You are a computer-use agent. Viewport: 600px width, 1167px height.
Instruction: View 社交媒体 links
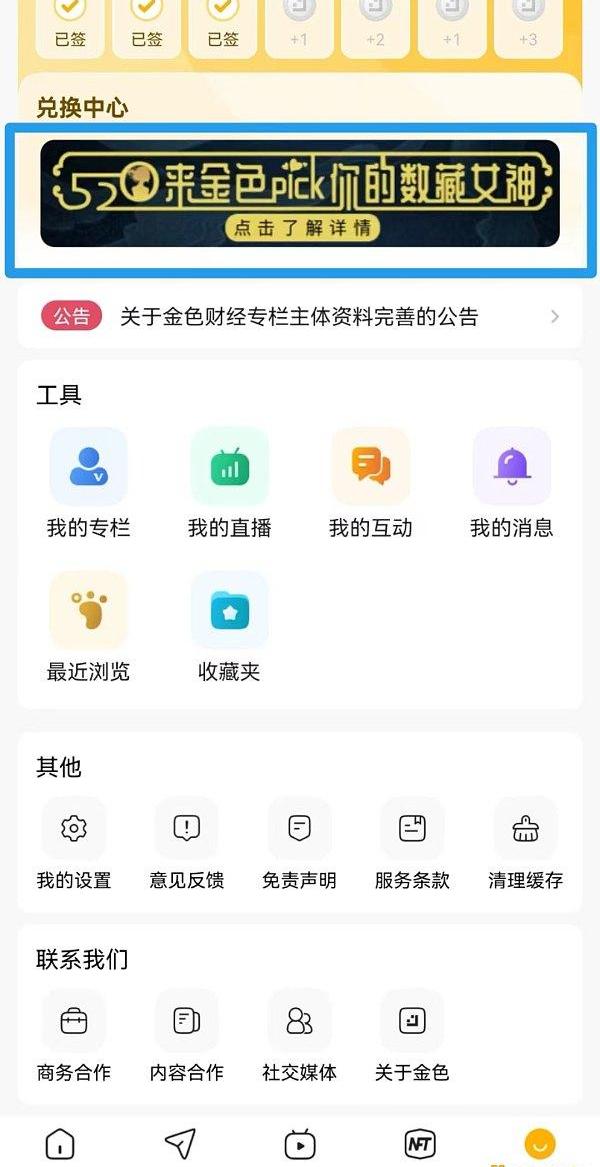(299, 1036)
